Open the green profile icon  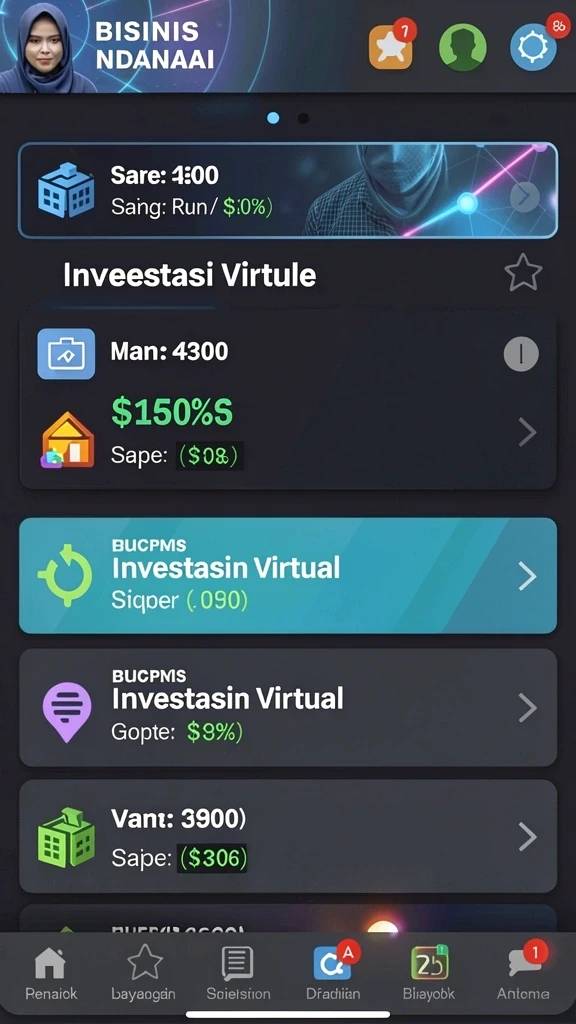(462, 47)
